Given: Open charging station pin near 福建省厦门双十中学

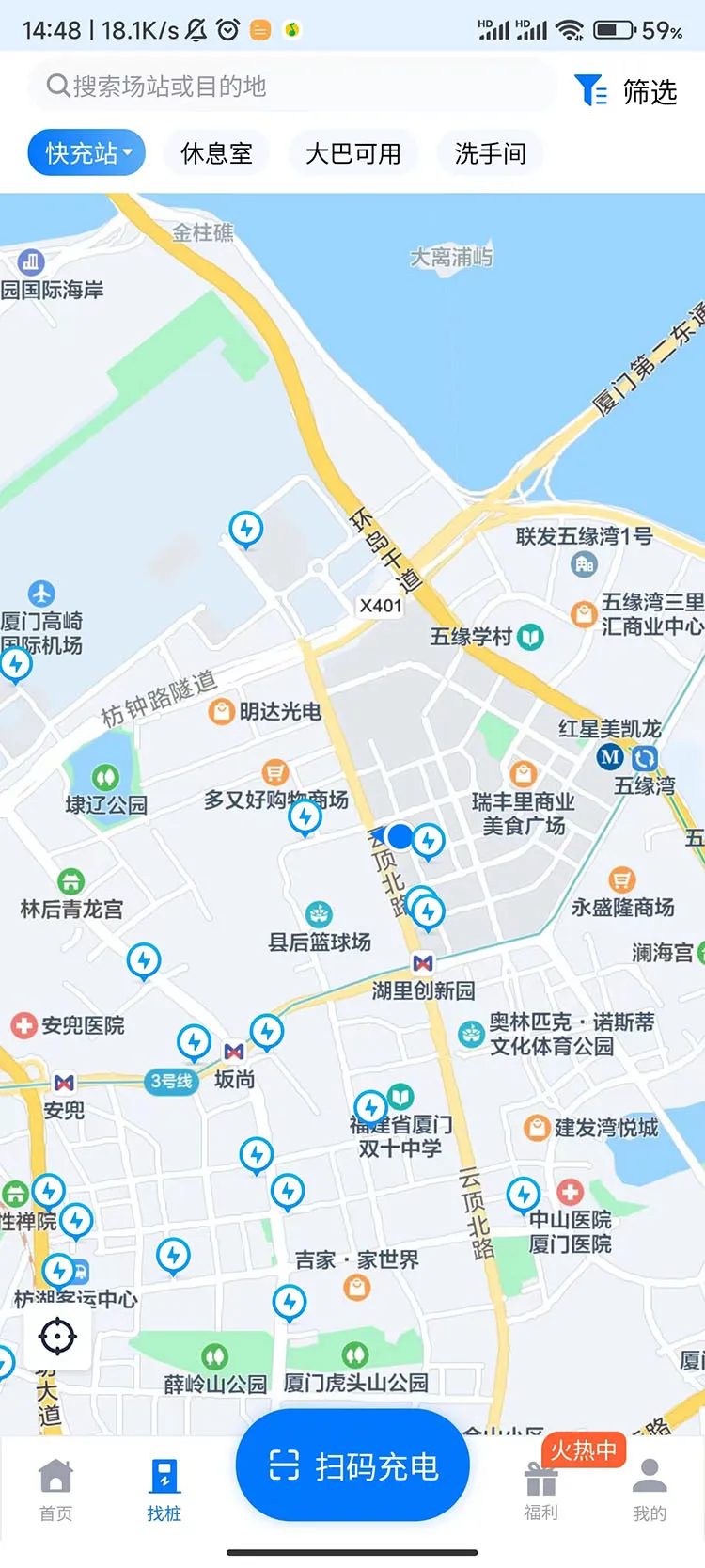Looking at the screenshot, I should click(x=370, y=1106).
